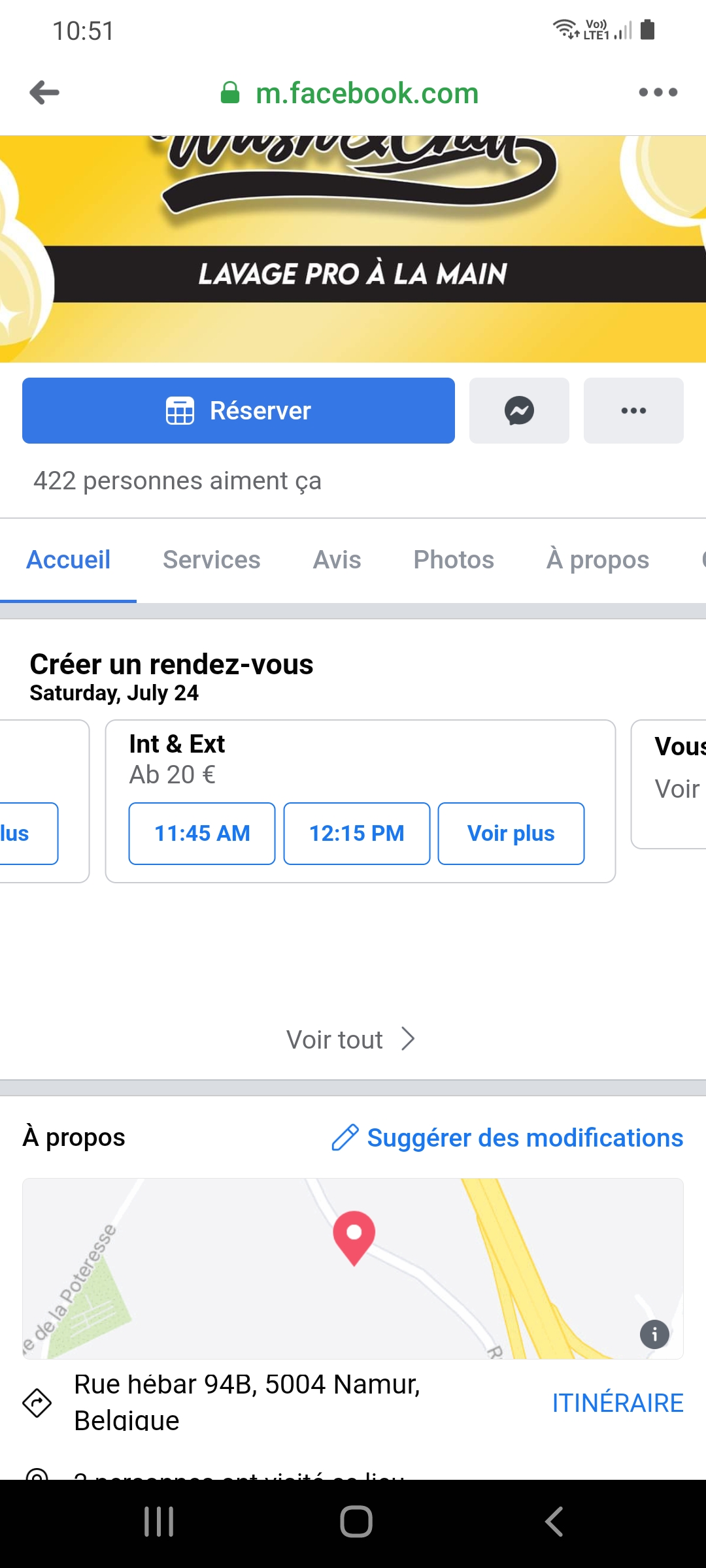
Task: Tap Voir plus in Int & Ext card
Action: pos(511,834)
